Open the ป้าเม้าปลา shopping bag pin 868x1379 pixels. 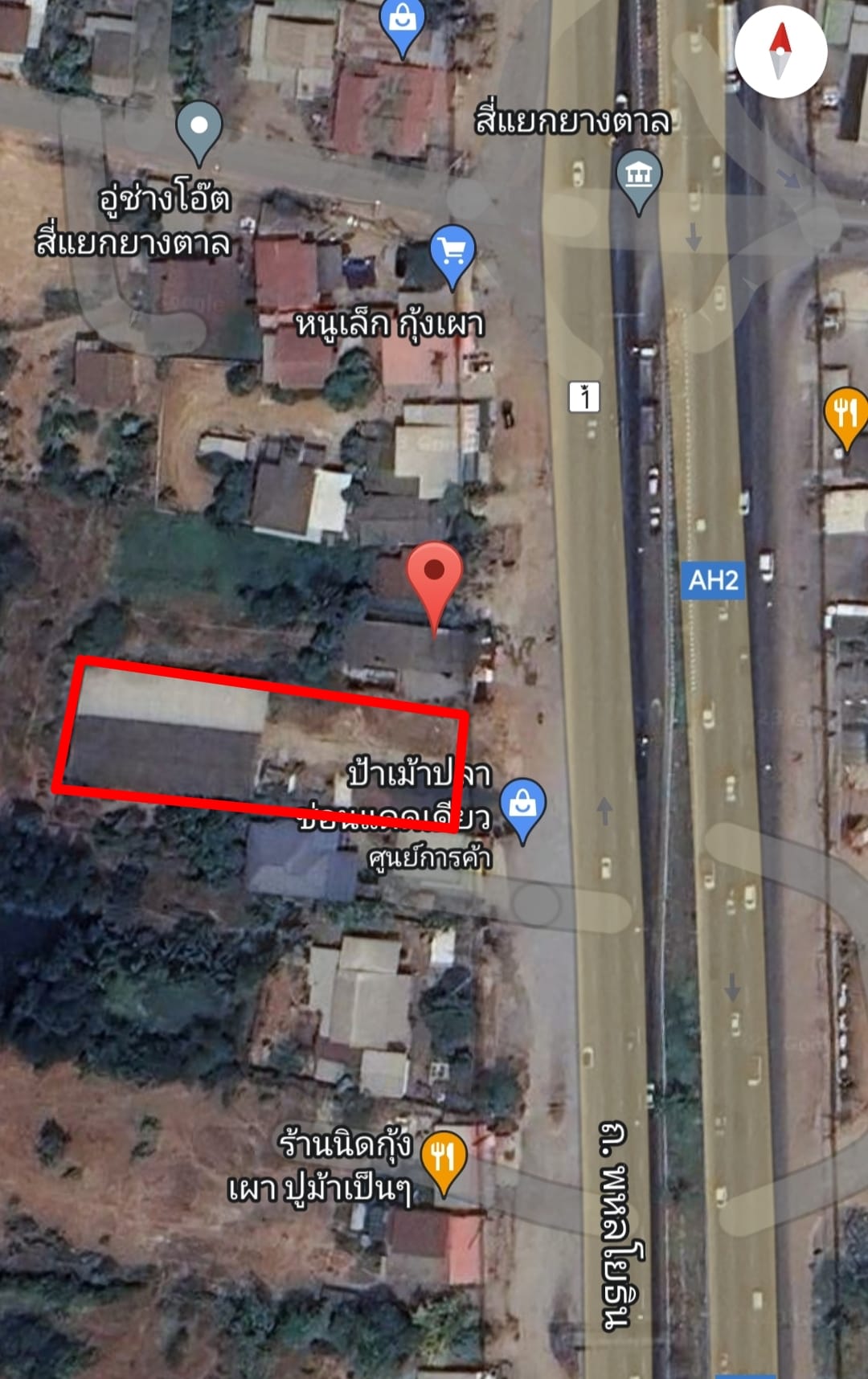pyautogui.click(x=522, y=804)
